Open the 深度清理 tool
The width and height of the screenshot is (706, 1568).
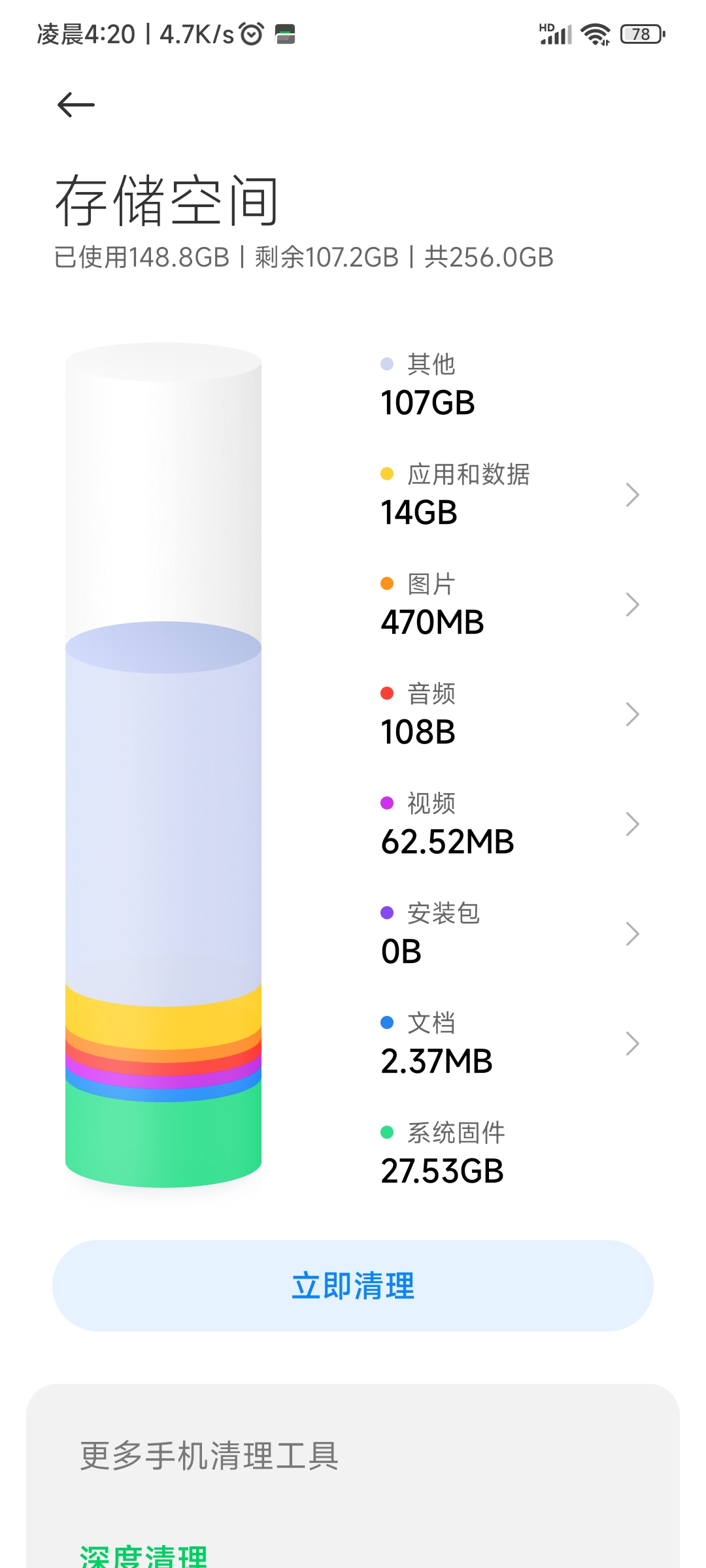point(144,1558)
